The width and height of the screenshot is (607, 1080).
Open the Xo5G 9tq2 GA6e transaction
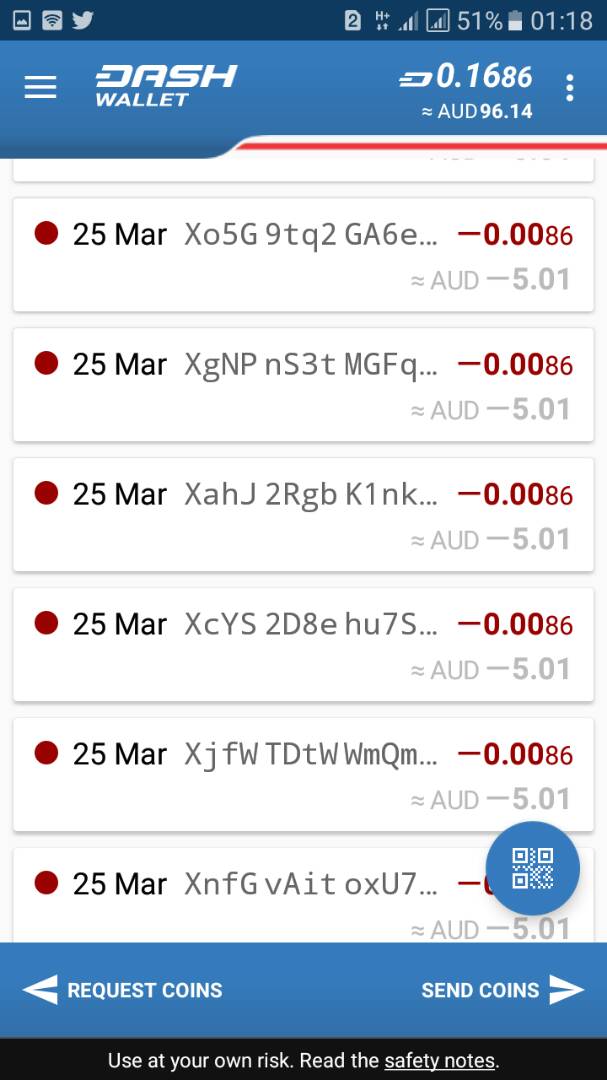pyautogui.click(x=303, y=255)
